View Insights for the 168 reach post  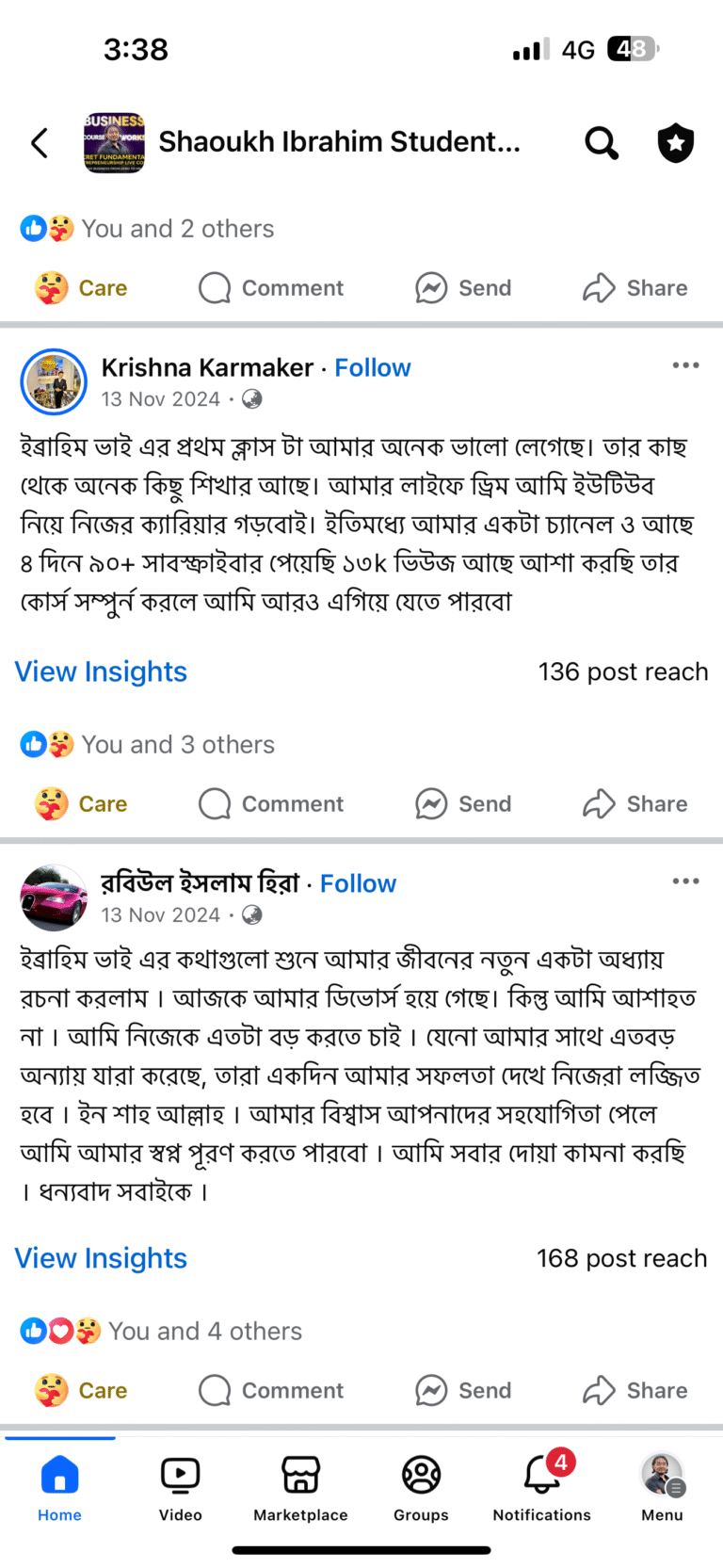(x=101, y=1258)
